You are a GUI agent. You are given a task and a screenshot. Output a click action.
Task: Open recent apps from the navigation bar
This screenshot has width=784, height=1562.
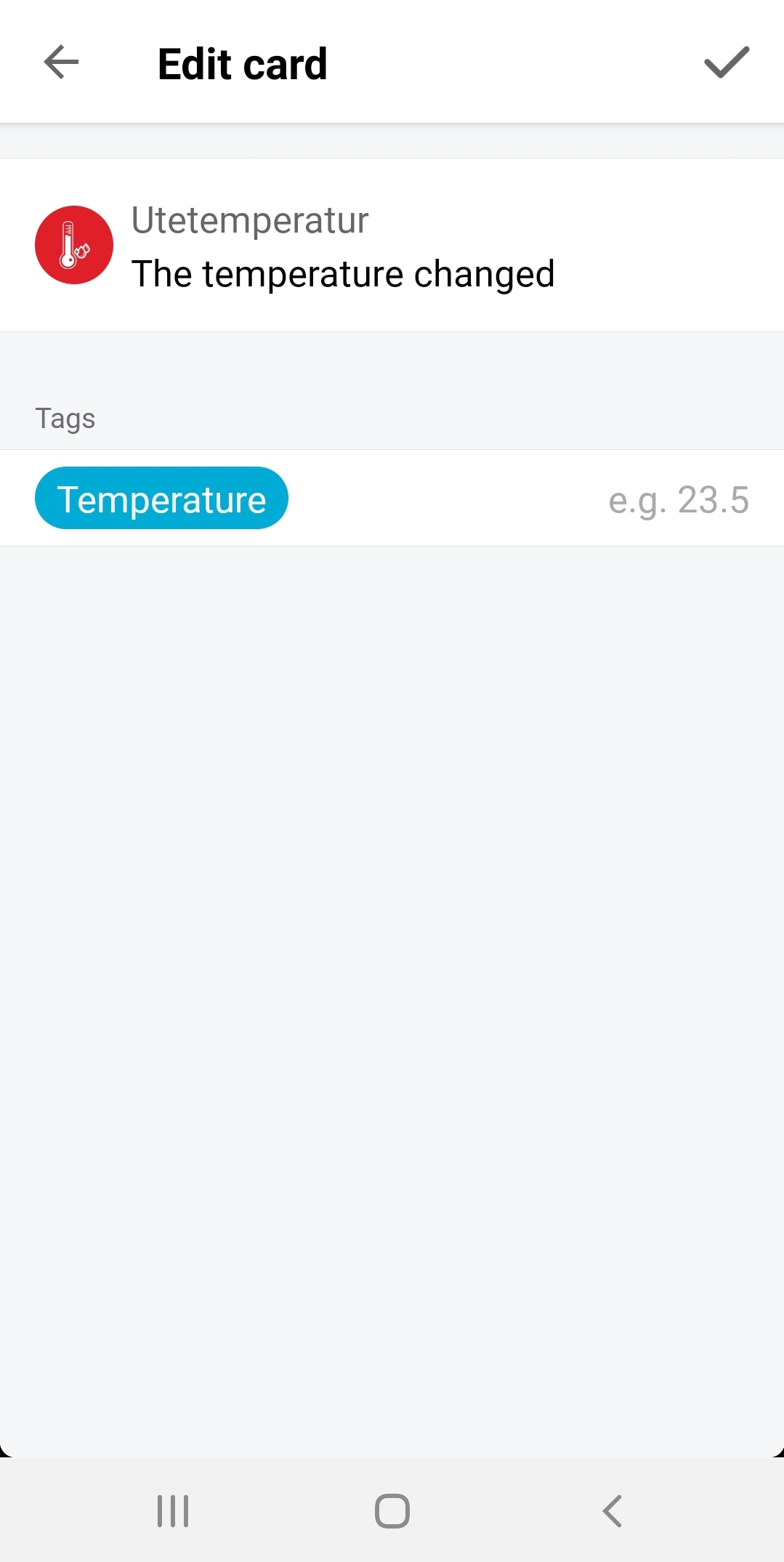(173, 1511)
